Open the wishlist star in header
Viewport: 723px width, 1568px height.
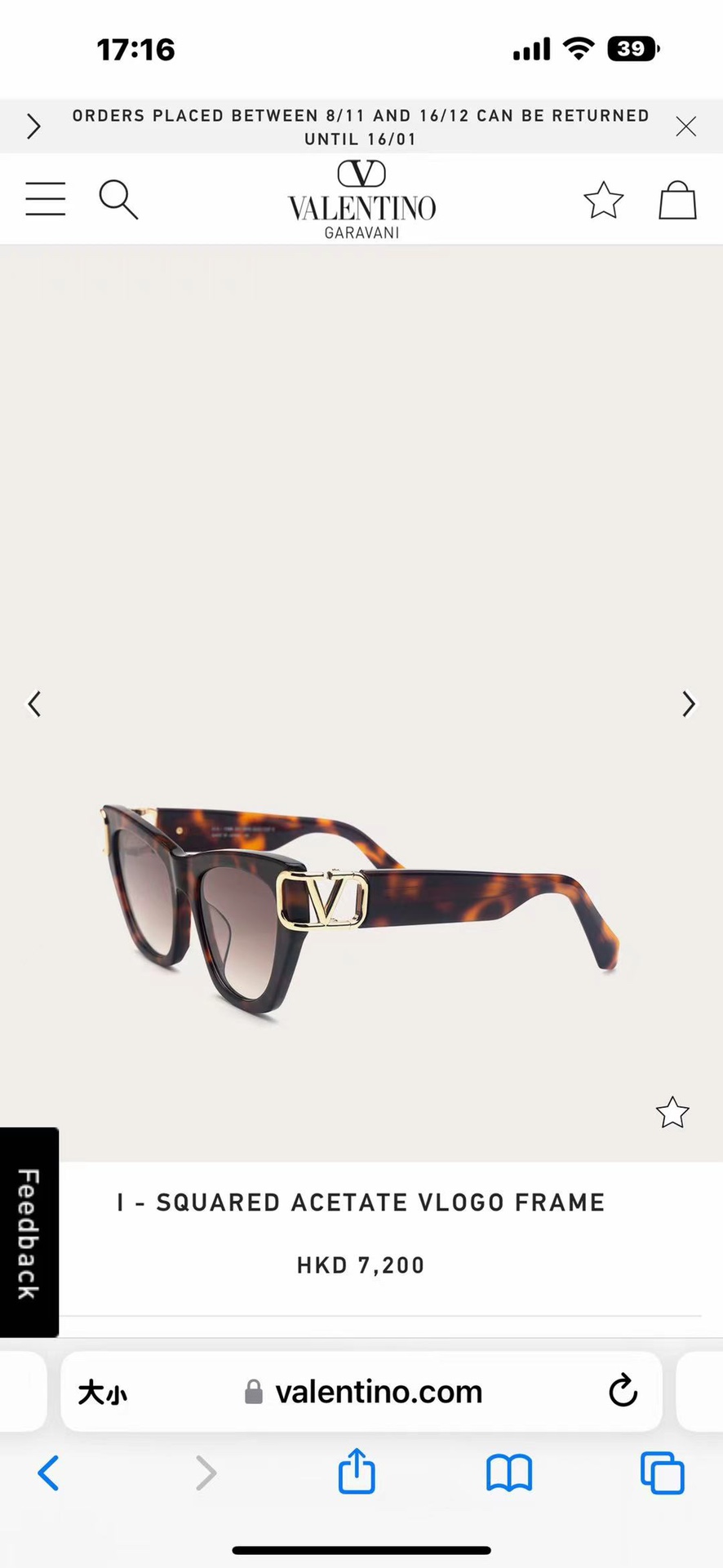[603, 200]
